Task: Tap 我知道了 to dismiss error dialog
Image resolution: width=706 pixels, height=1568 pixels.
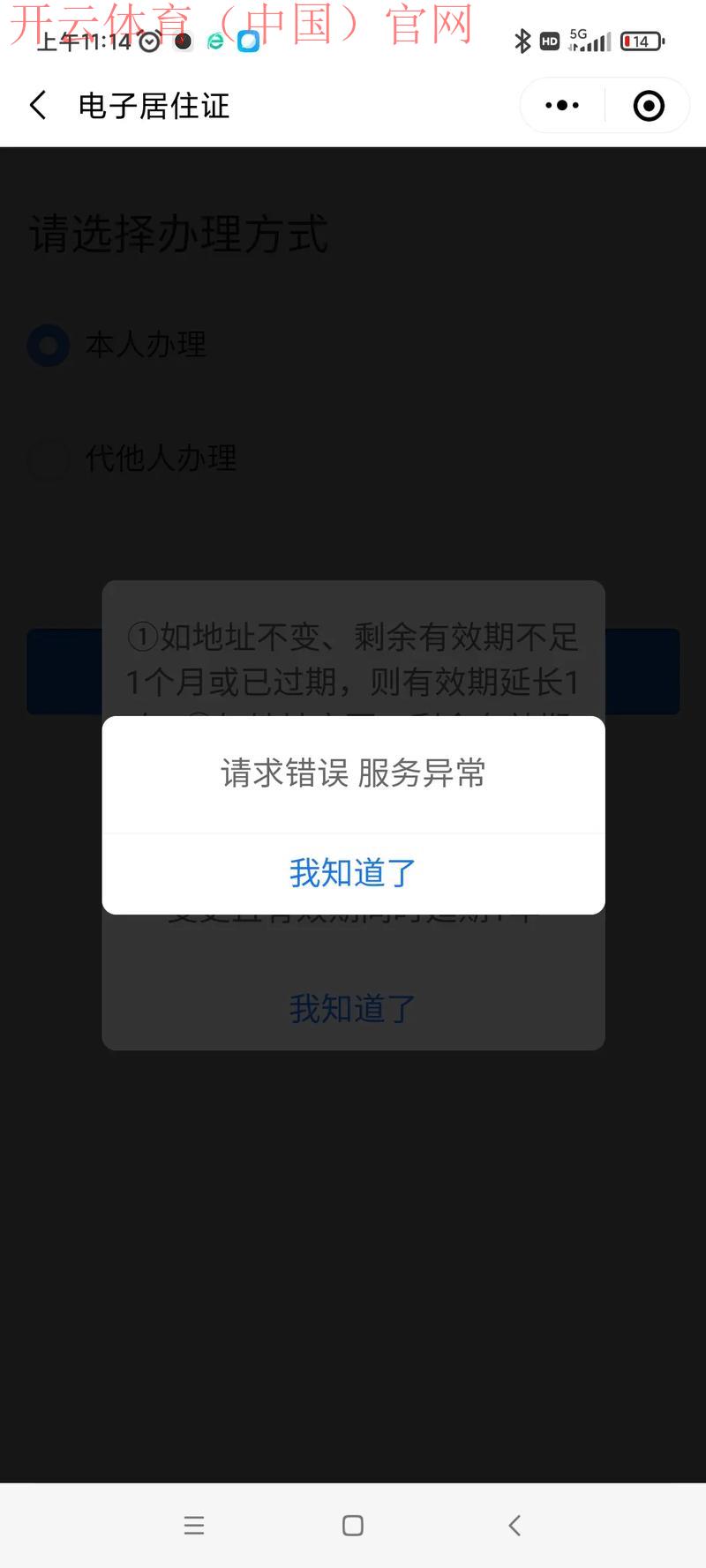Action: point(352,873)
